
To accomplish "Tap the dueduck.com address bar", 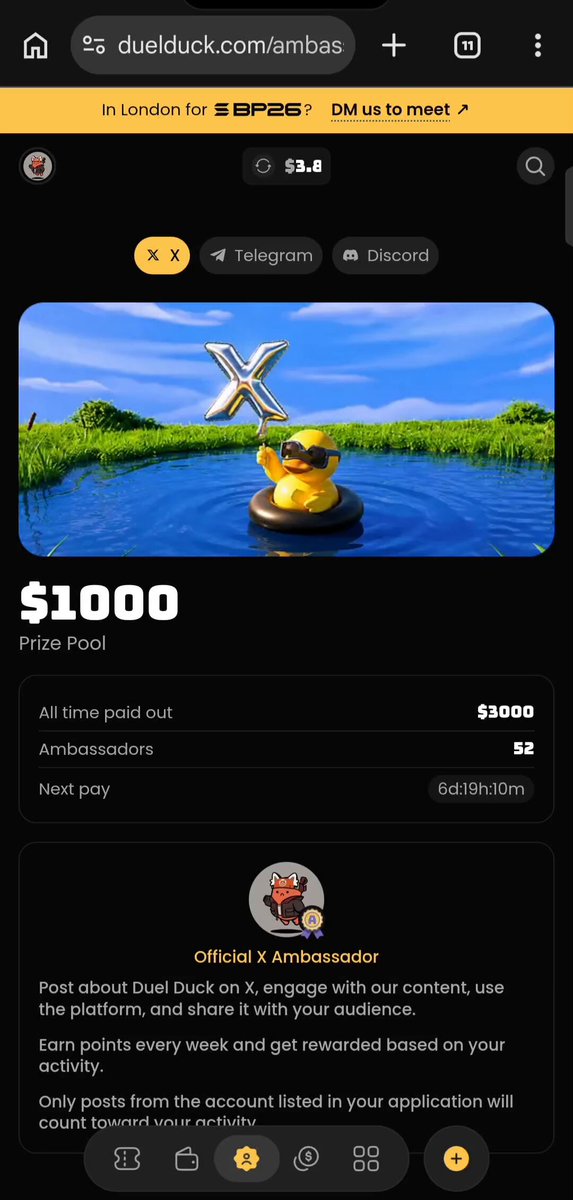I will point(212,45).
